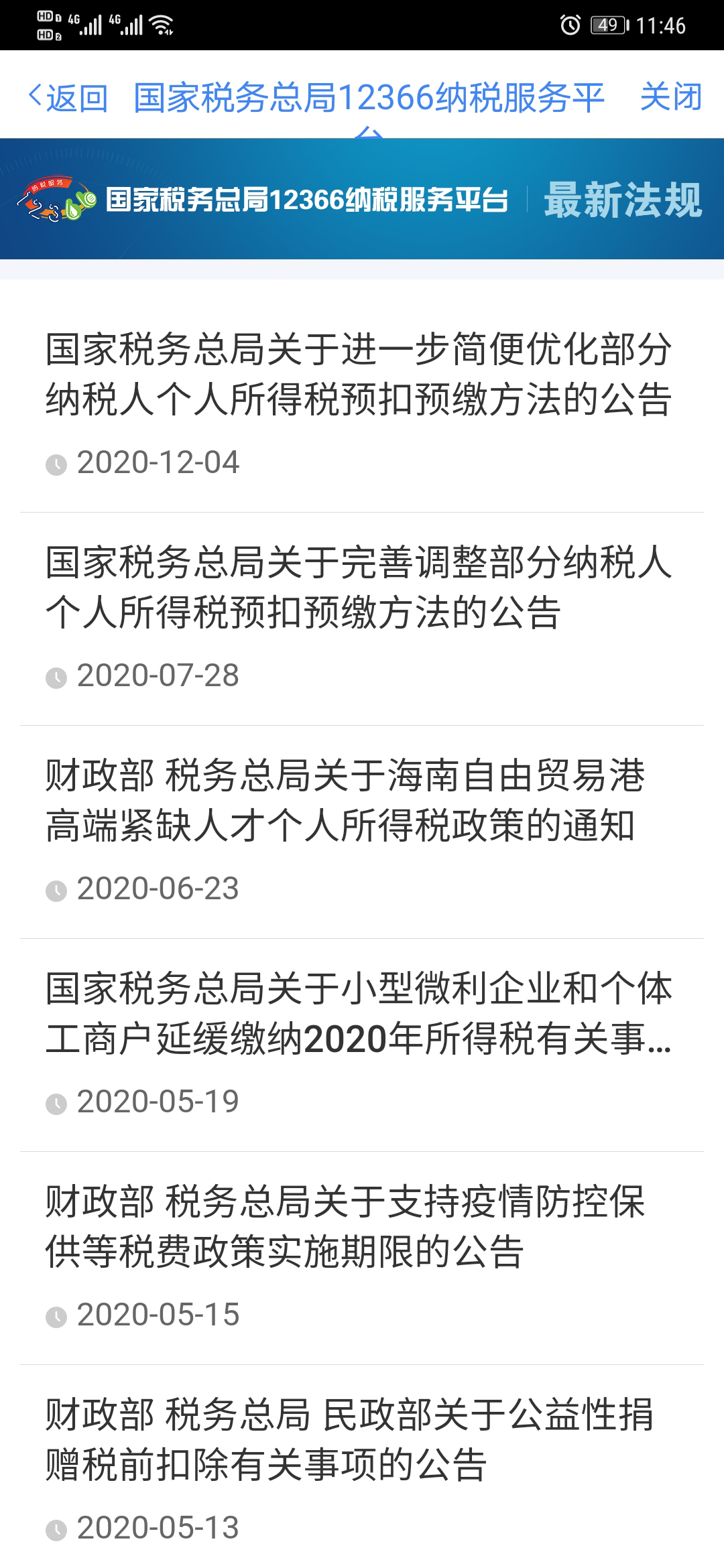The image size is (724, 1568).
Task: Close the page with 关闭
Action: point(671,97)
